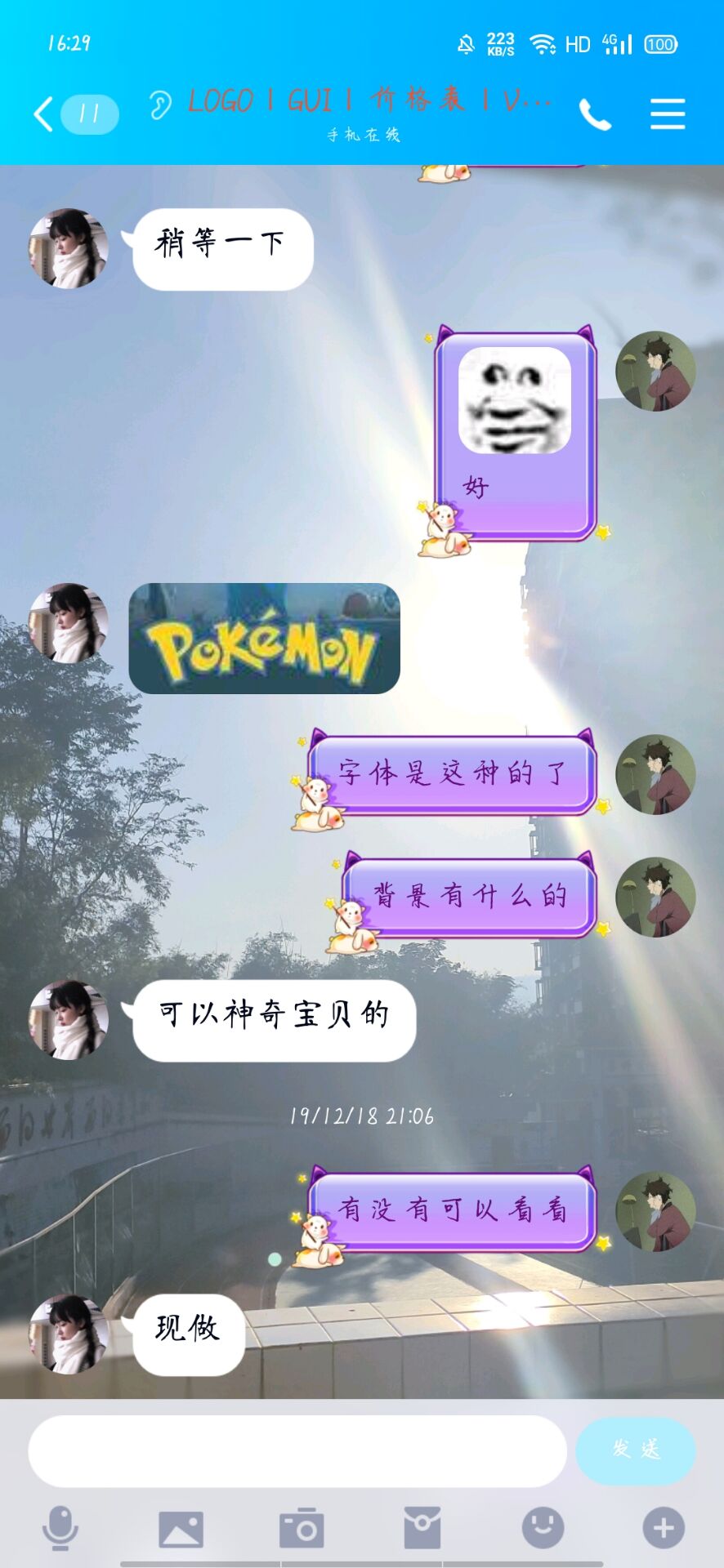This screenshot has width=724, height=1568.
Task: Open the chat settings menu
Action: click(667, 114)
